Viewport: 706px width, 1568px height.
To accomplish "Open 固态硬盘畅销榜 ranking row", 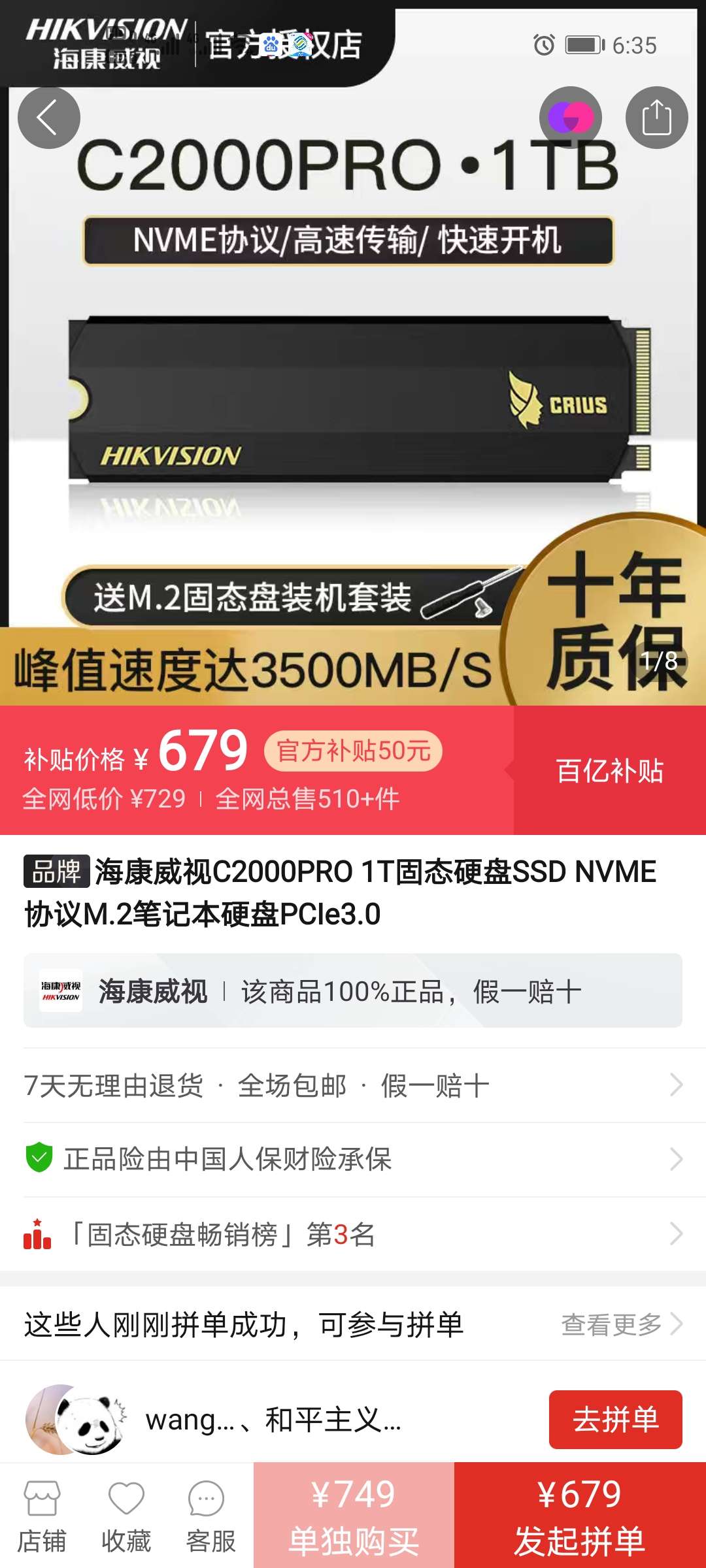I will coord(353,1235).
